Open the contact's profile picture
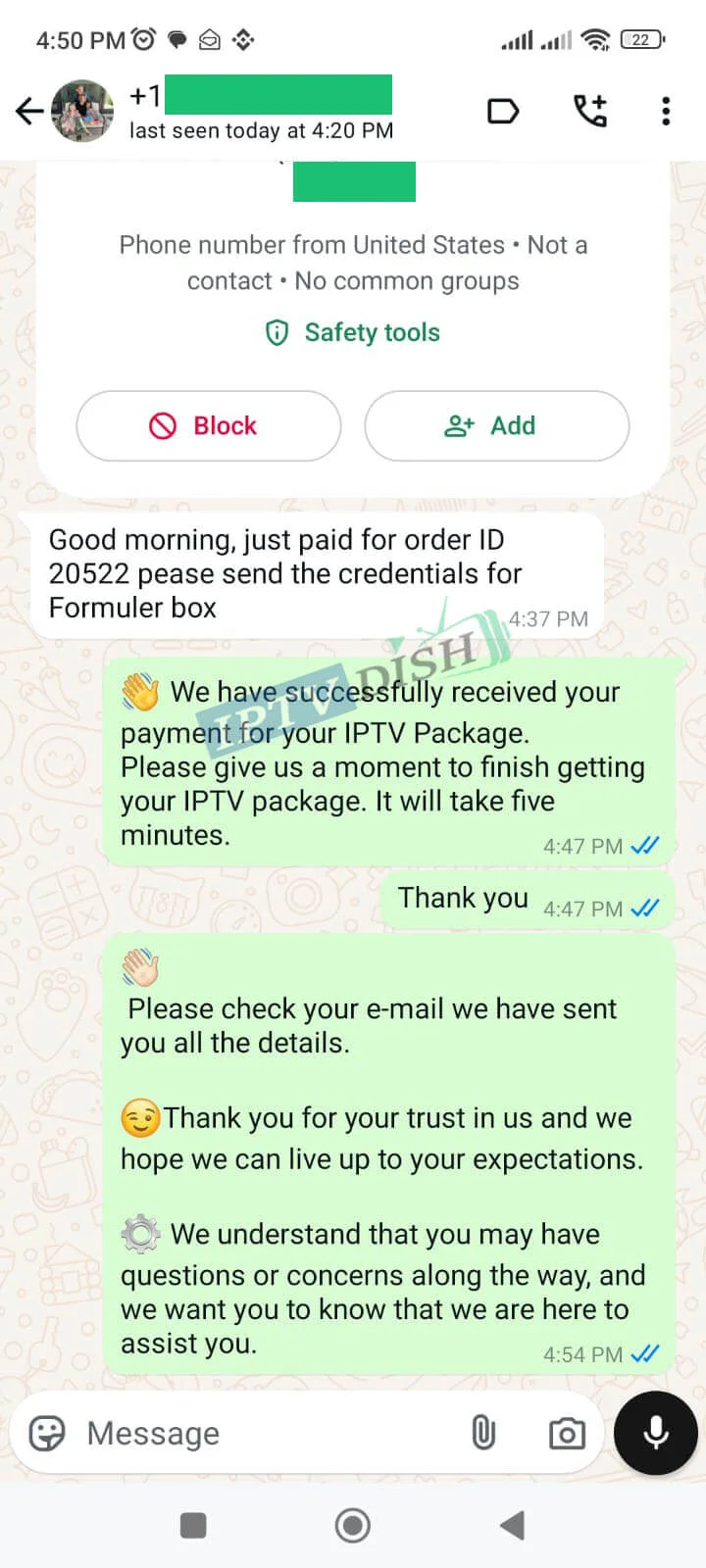The height and width of the screenshot is (1568, 706). [x=82, y=112]
